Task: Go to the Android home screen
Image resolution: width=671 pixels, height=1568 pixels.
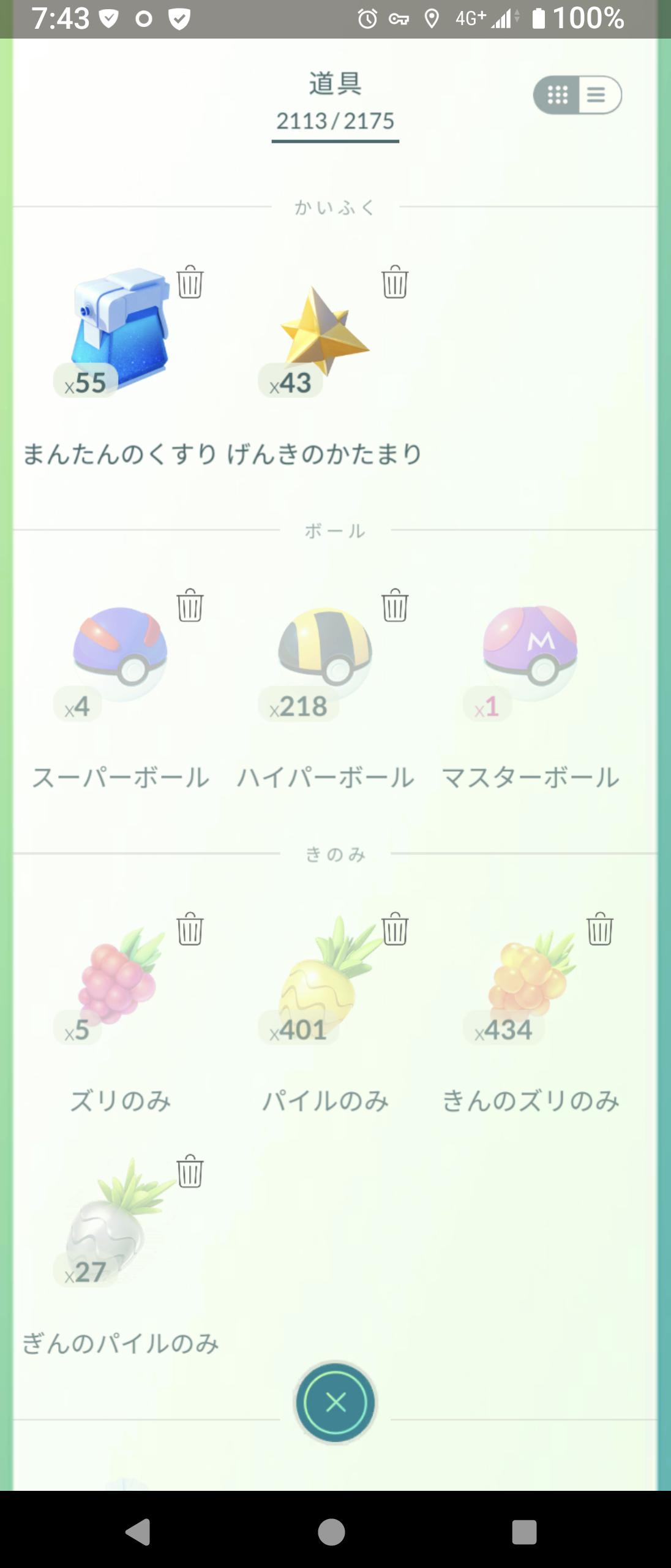Action: click(x=331, y=1532)
